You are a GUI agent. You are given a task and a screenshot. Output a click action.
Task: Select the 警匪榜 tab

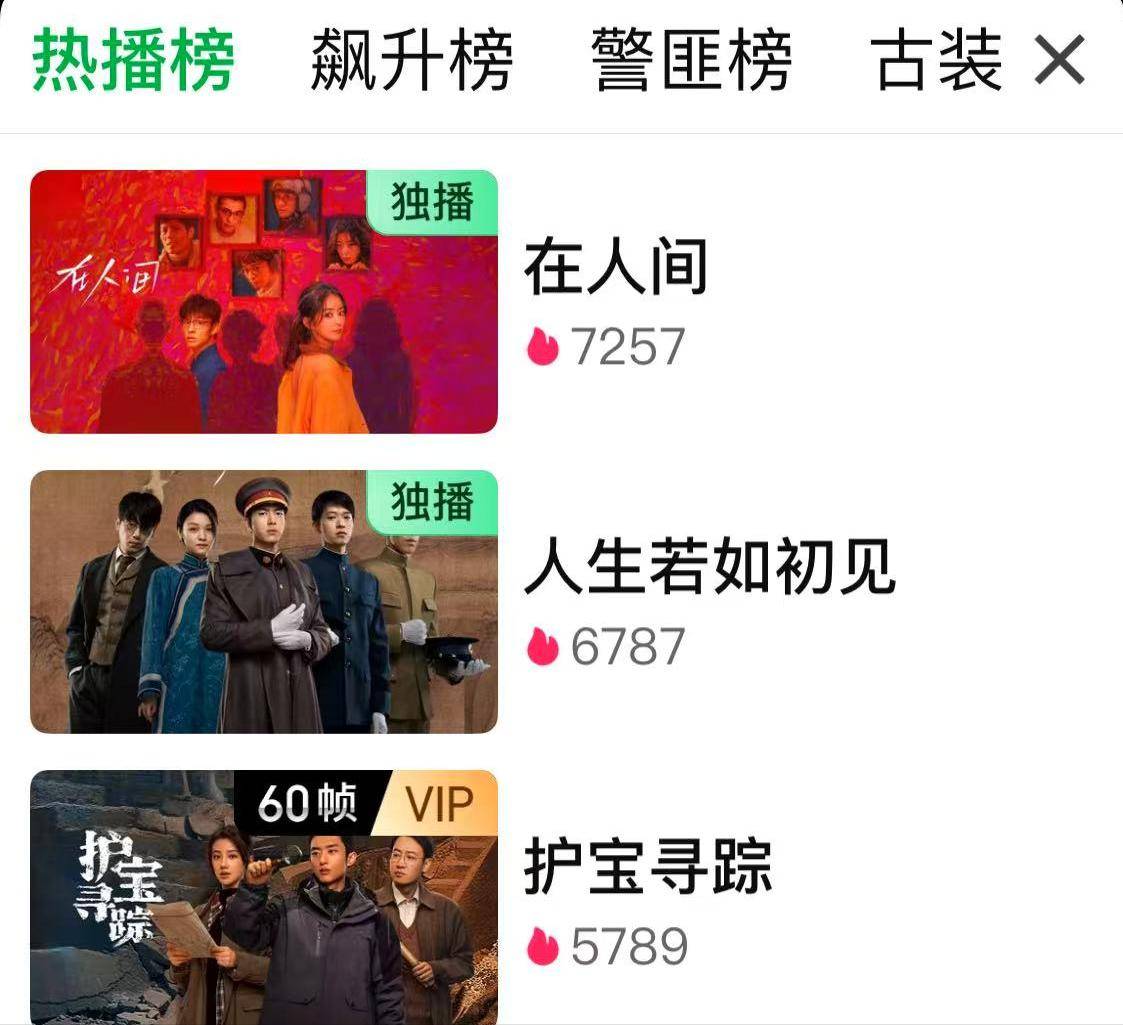coord(691,60)
